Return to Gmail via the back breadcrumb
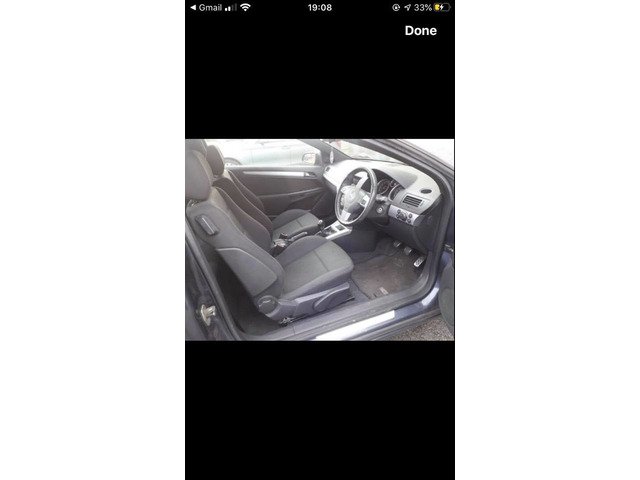Image resolution: width=640 pixels, height=480 pixels. point(205,7)
